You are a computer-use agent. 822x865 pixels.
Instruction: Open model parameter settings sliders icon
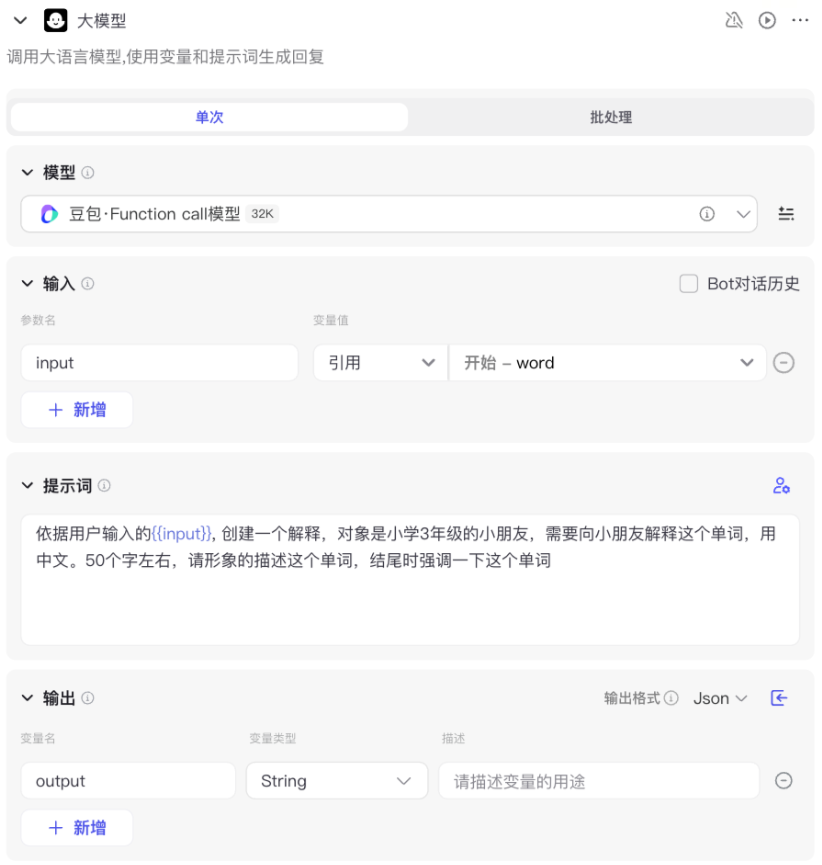point(786,214)
